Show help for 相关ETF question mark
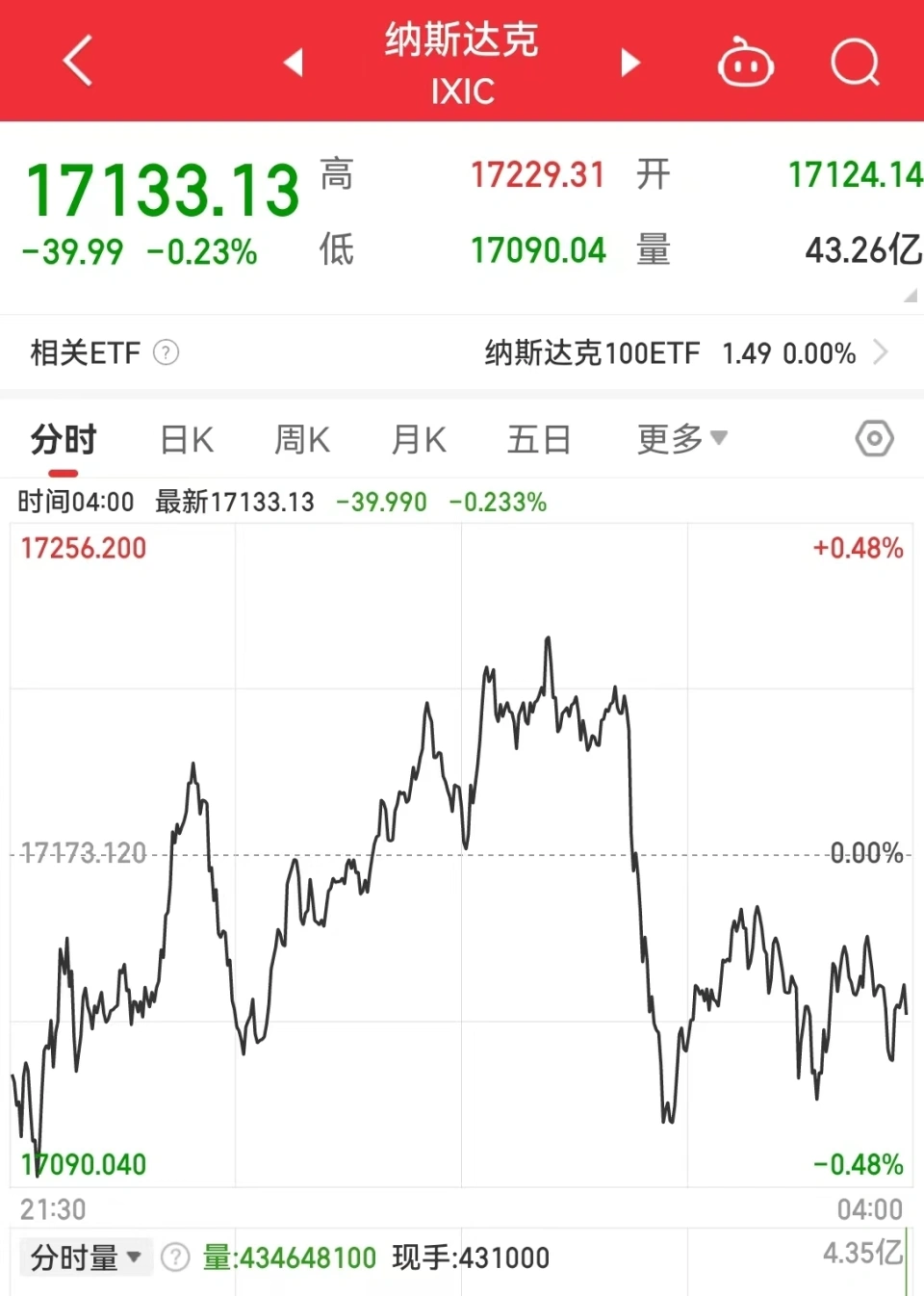Image resolution: width=924 pixels, height=1296 pixels. [x=166, y=352]
